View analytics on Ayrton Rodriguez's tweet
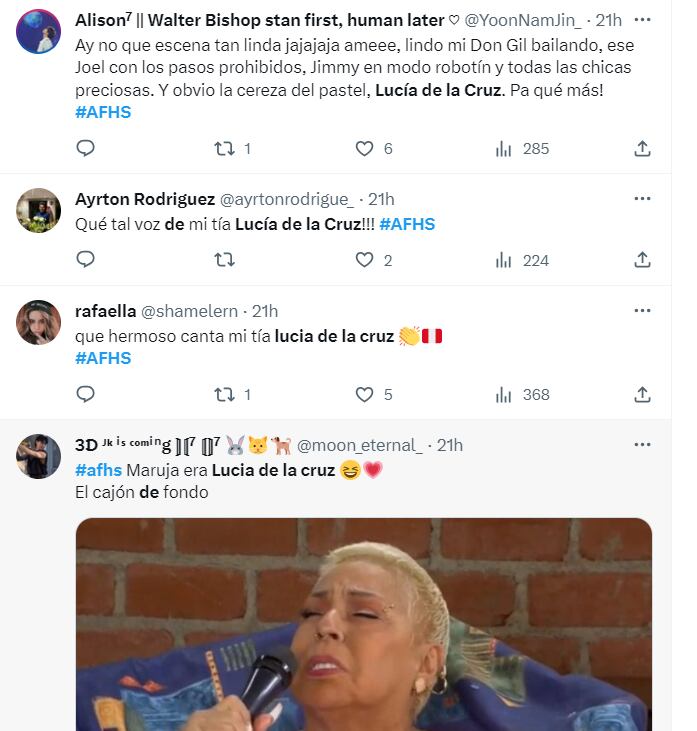Screen dimensions: 697x731 point(504,259)
